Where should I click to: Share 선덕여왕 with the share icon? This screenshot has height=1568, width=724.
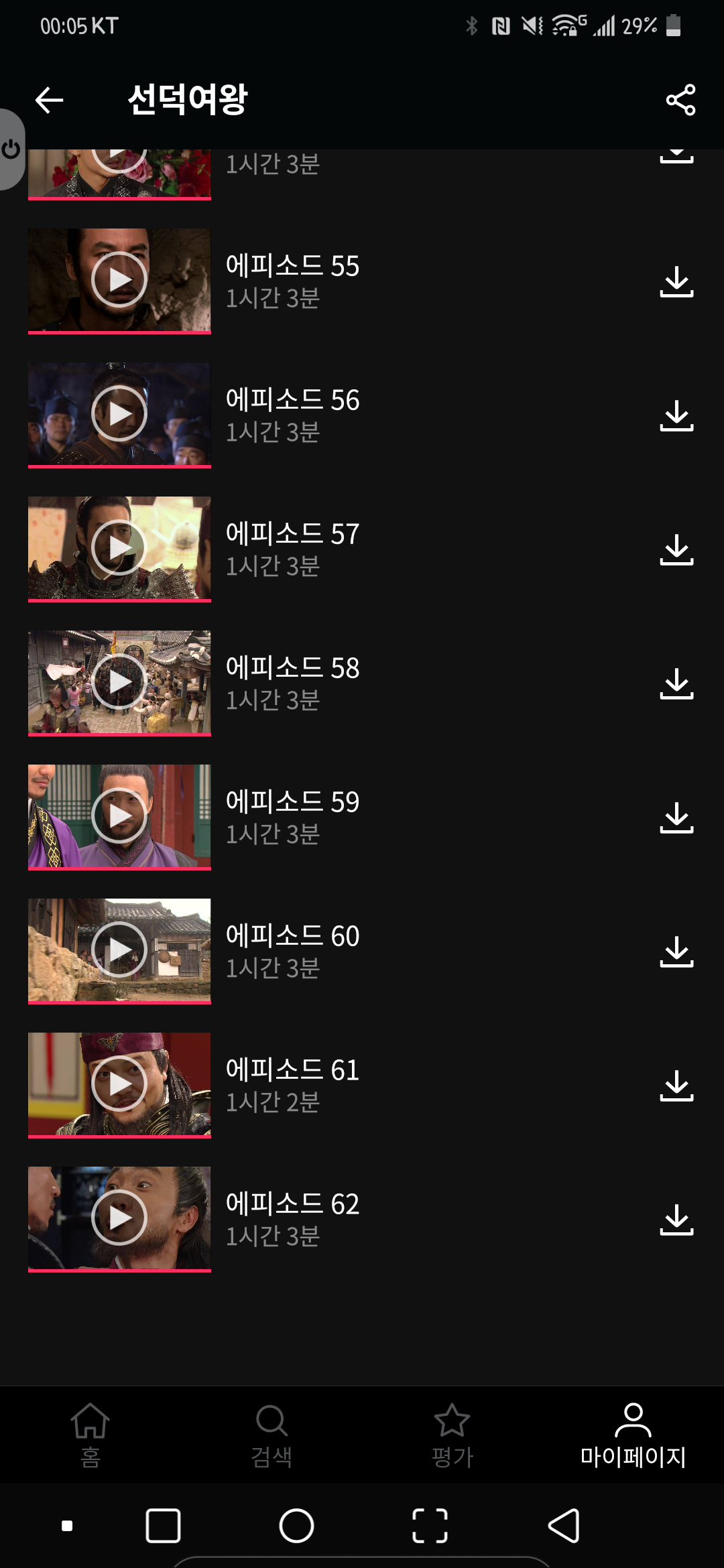point(680,101)
